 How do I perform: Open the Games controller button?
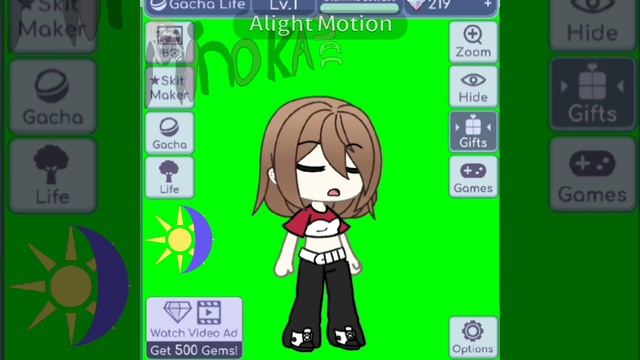473,177
